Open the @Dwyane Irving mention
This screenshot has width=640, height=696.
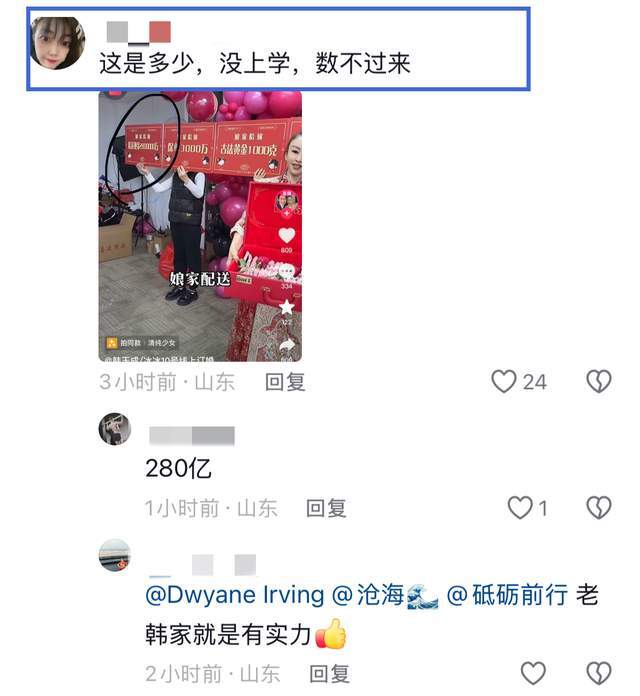pyautogui.click(x=235, y=596)
